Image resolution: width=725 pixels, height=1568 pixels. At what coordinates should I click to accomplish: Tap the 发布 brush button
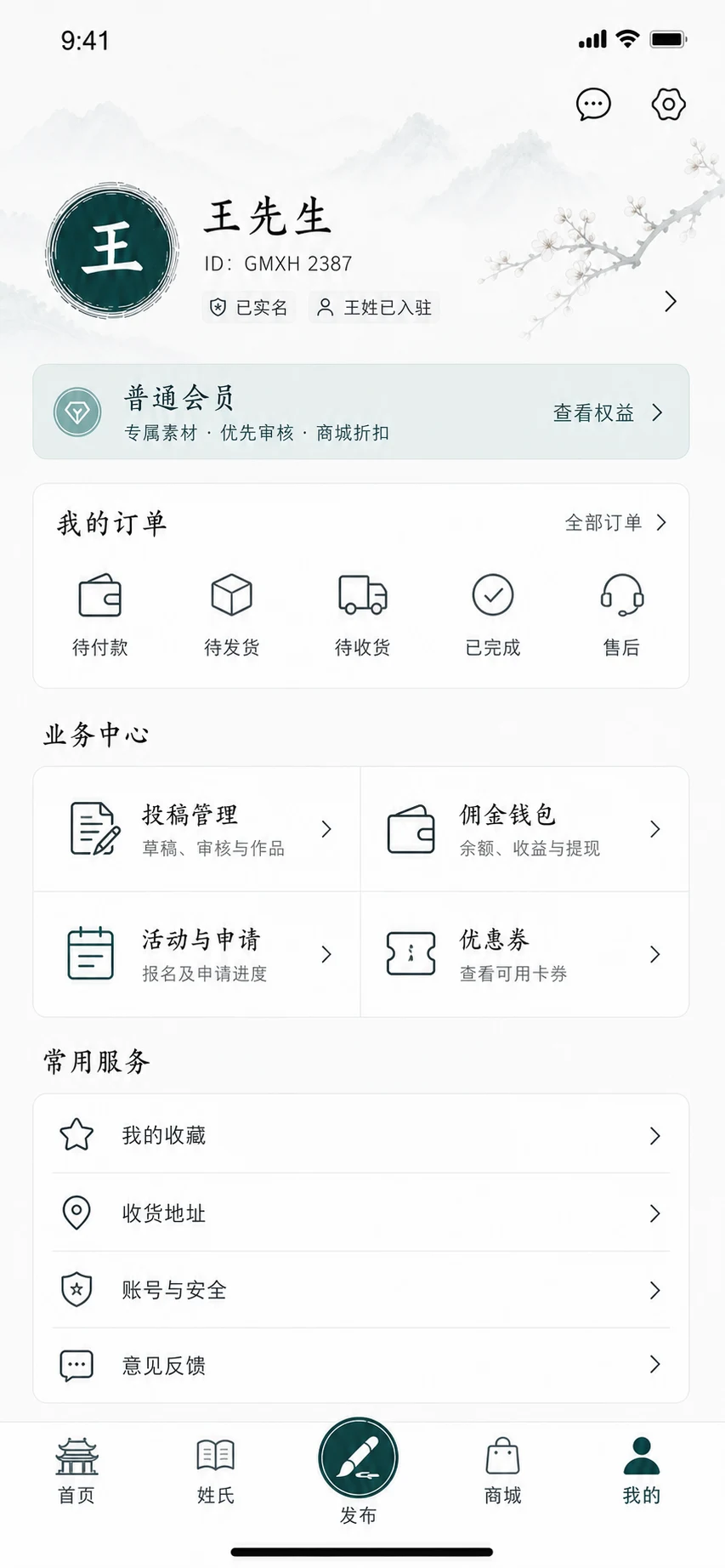click(x=358, y=1457)
